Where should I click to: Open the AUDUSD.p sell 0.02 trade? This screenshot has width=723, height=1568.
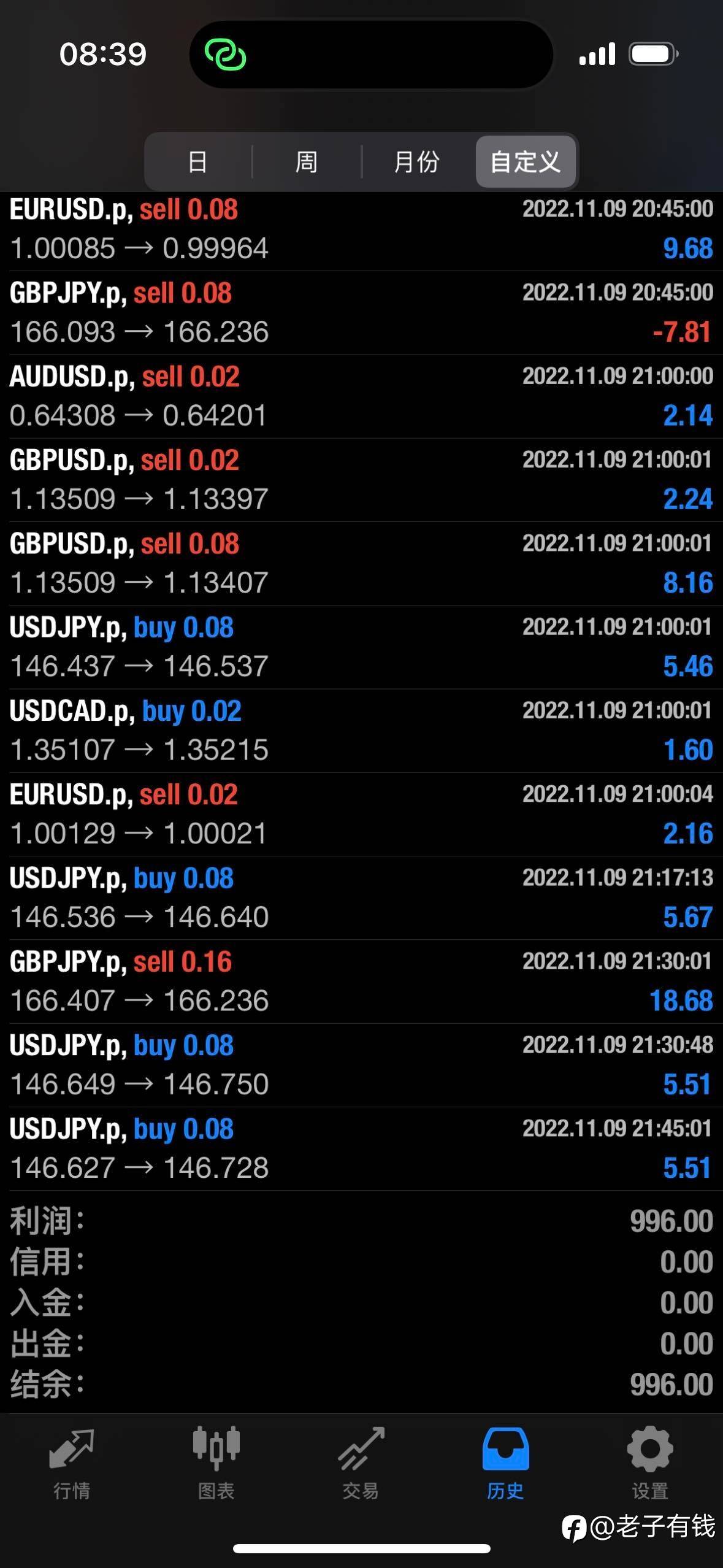(x=361, y=396)
